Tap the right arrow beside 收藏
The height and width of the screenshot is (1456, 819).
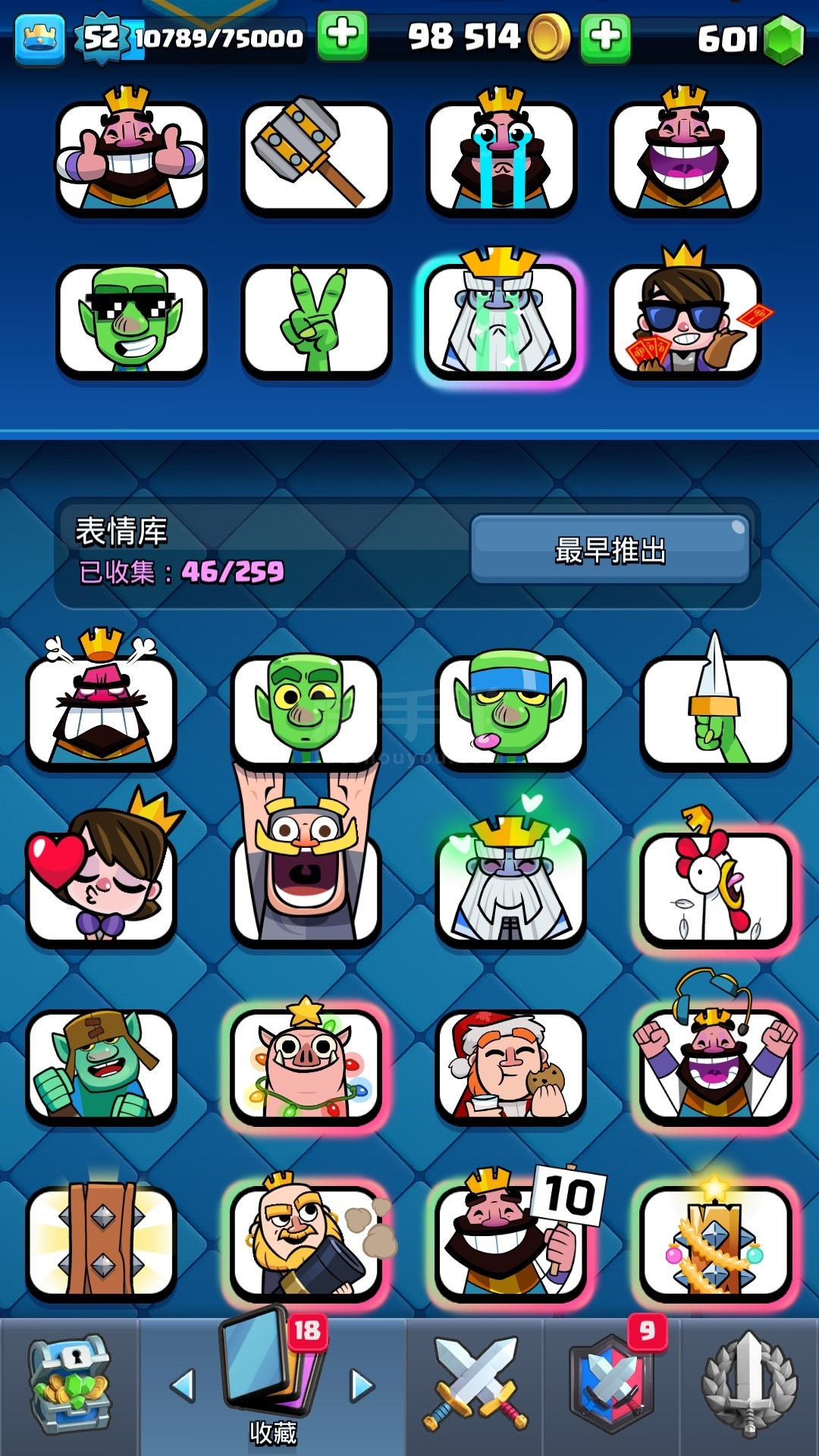pyautogui.click(x=362, y=1386)
